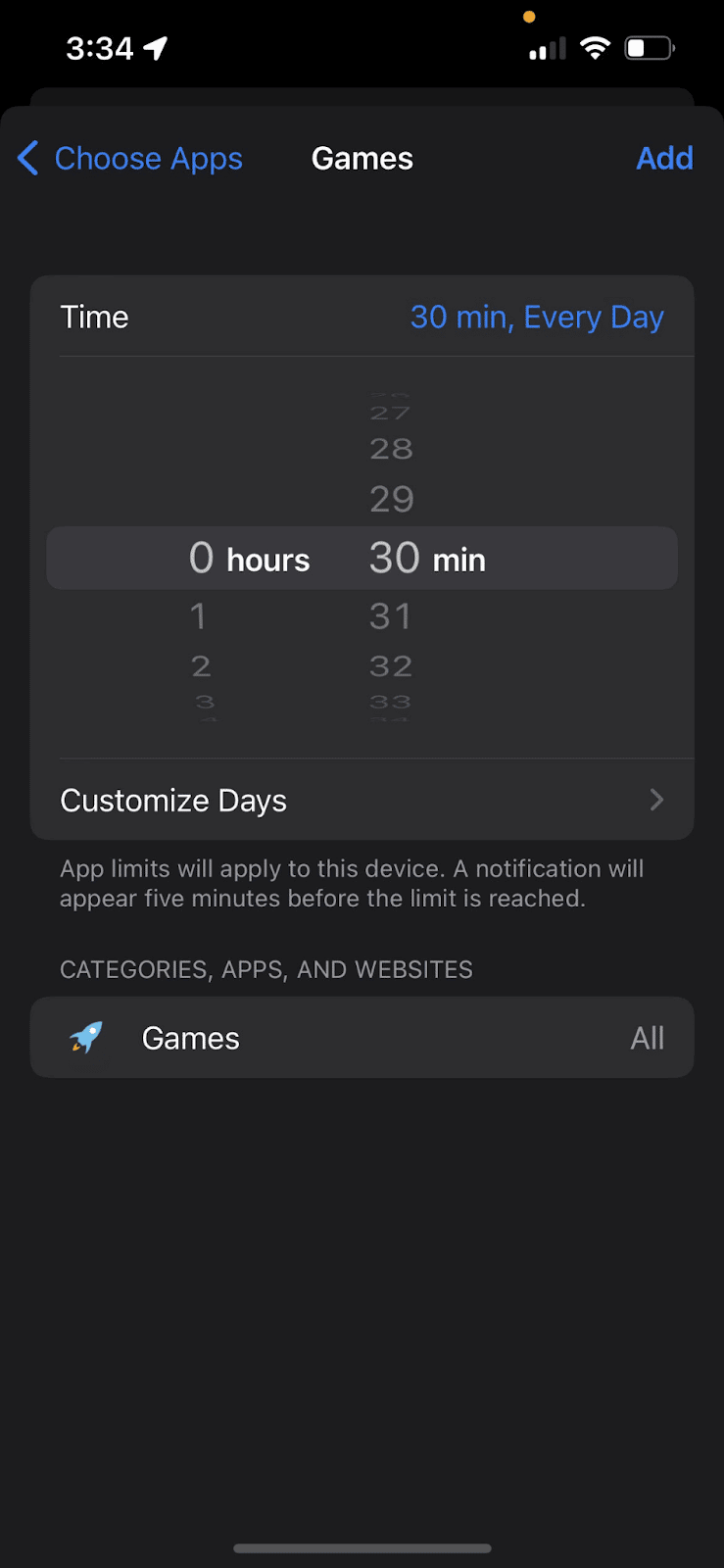This screenshot has width=724, height=1568.
Task: Go back to Choose Apps
Action: pos(130,159)
